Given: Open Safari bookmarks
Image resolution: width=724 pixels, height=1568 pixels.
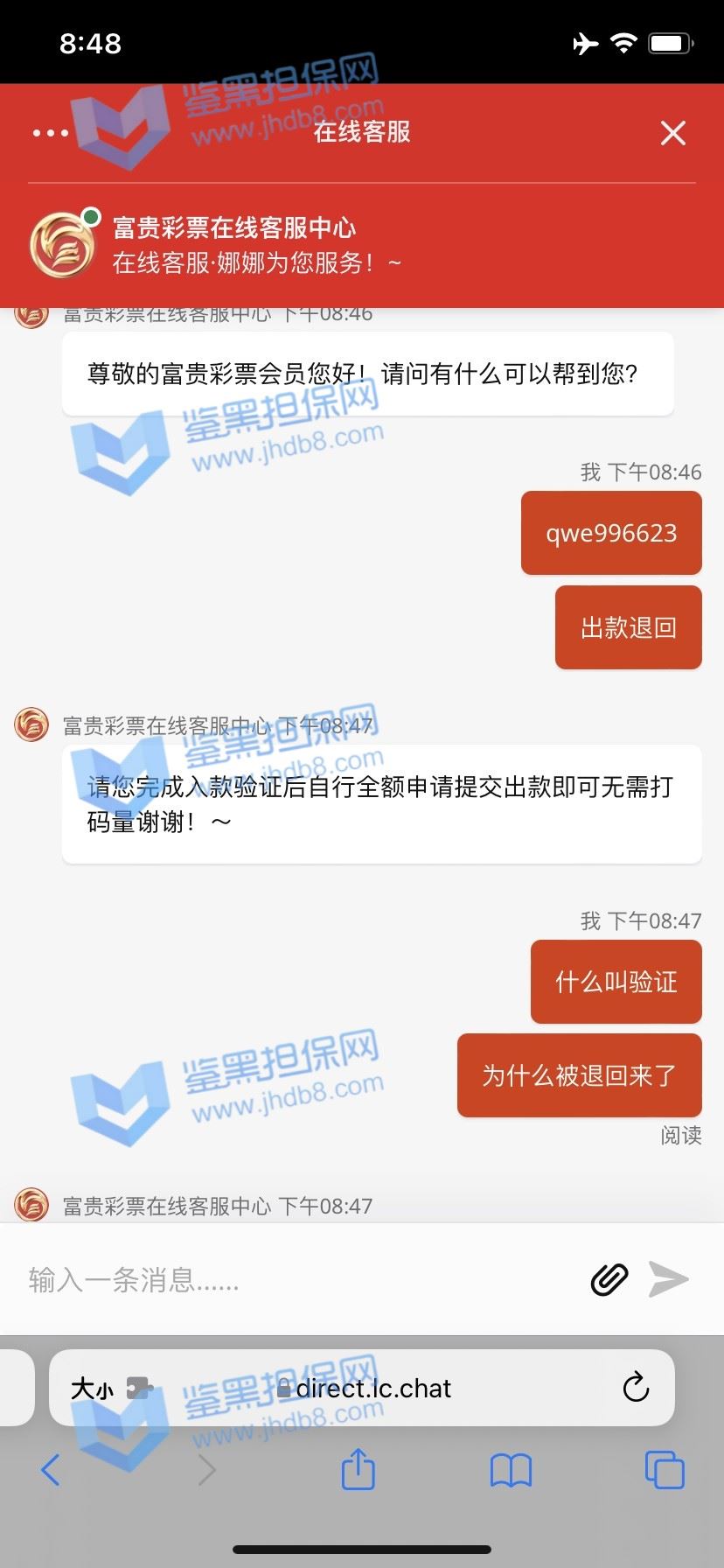Looking at the screenshot, I should tap(511, 1470).
